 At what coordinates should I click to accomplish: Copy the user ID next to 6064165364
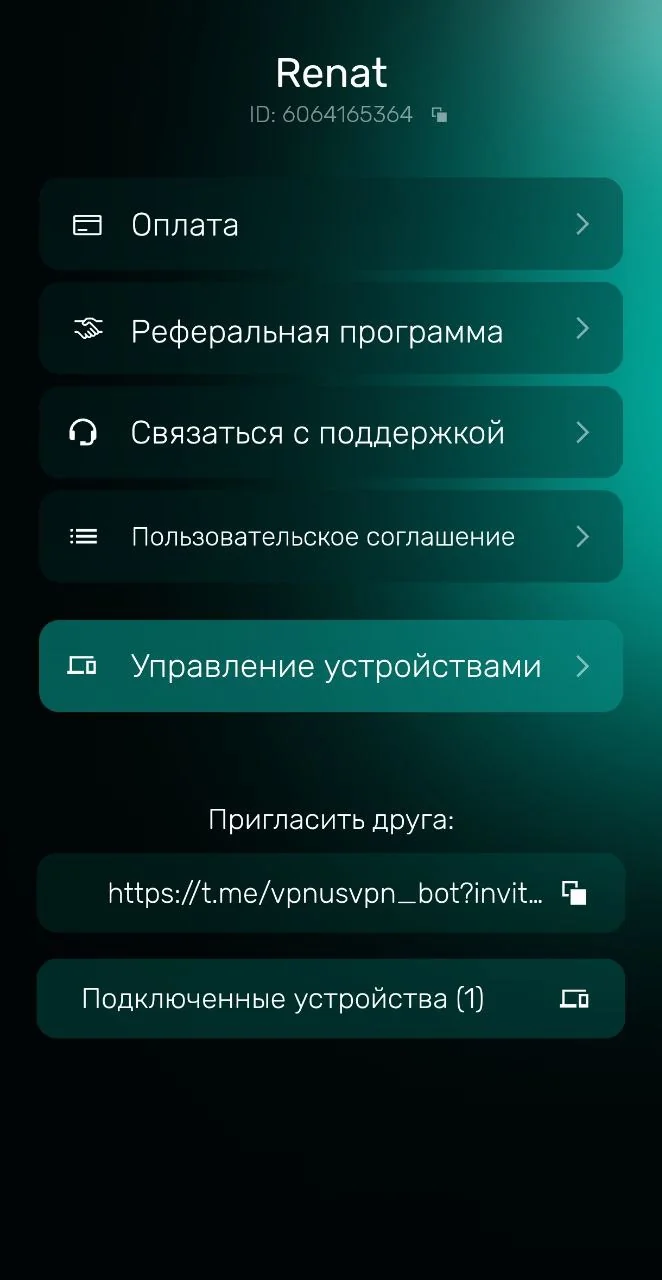pos(439,115)
